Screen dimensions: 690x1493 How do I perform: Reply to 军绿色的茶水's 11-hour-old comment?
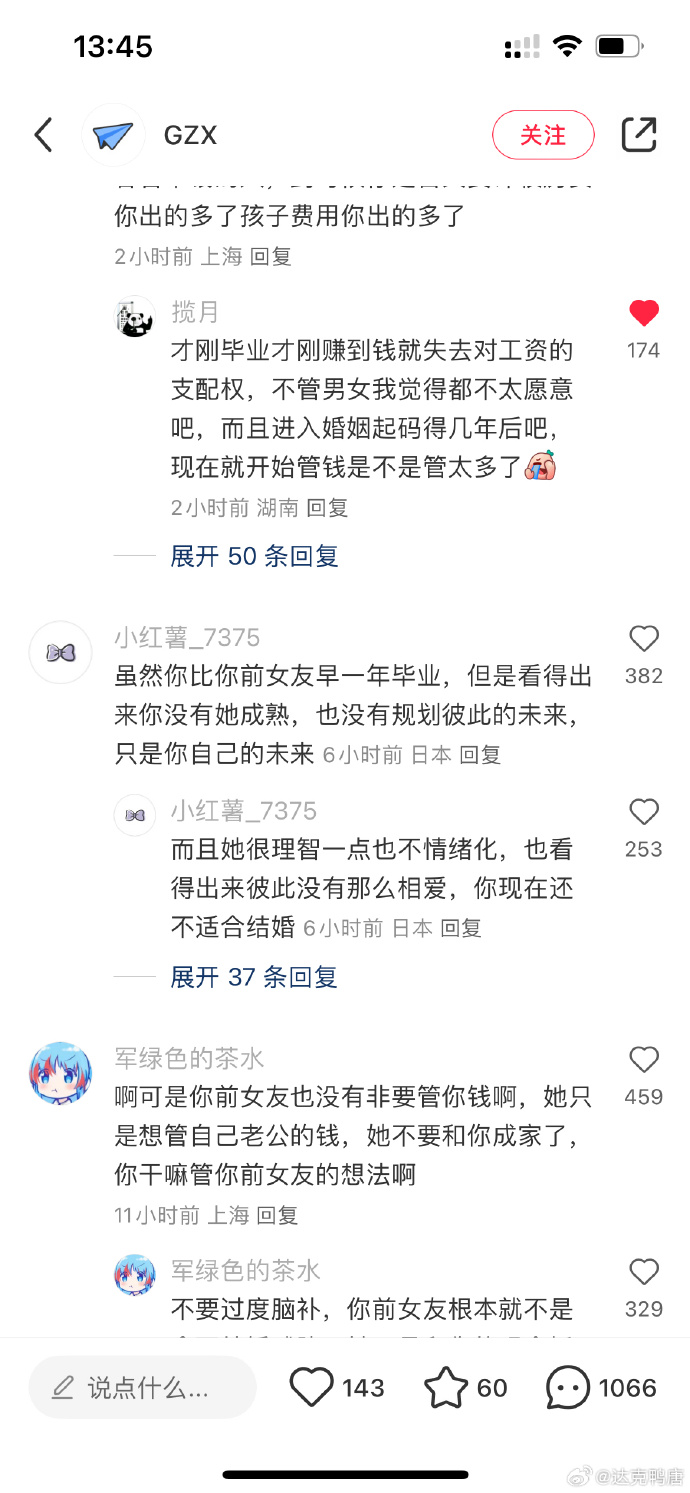[x=278, y=1216]
